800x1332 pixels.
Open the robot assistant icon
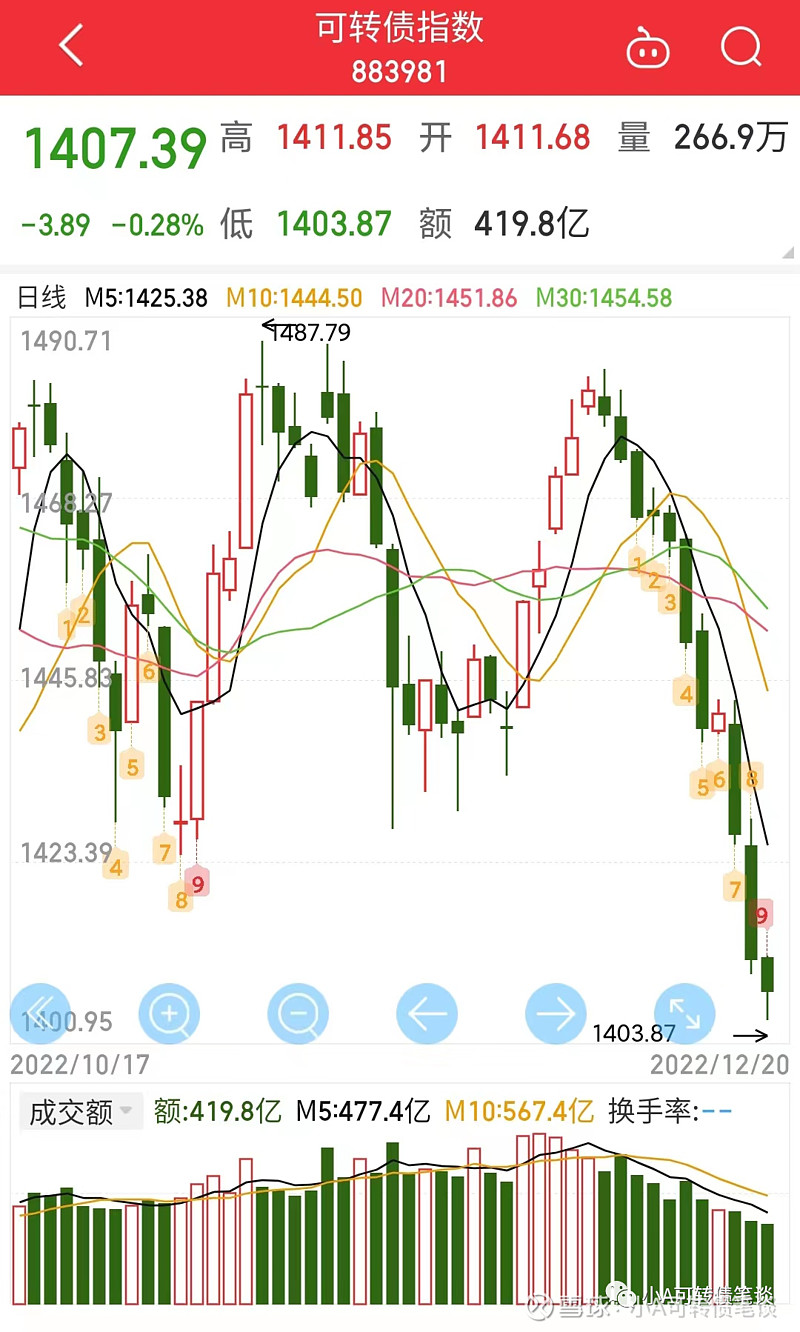point(648,47)
